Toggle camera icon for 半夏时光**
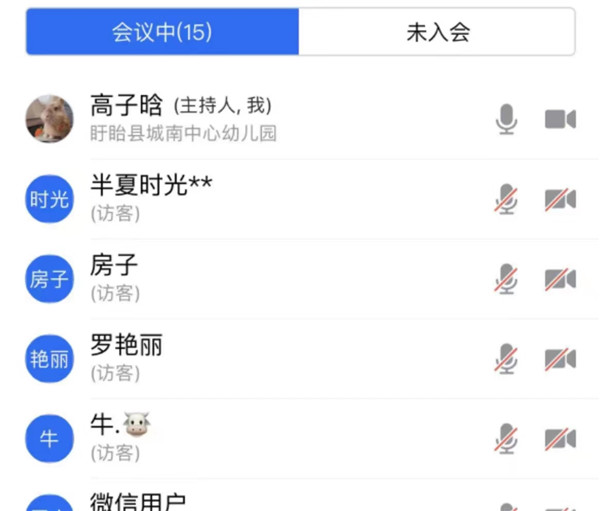Image resolution: width=600 pixels, height=511 pixels. pyautogui.click(x=560, y=200)
